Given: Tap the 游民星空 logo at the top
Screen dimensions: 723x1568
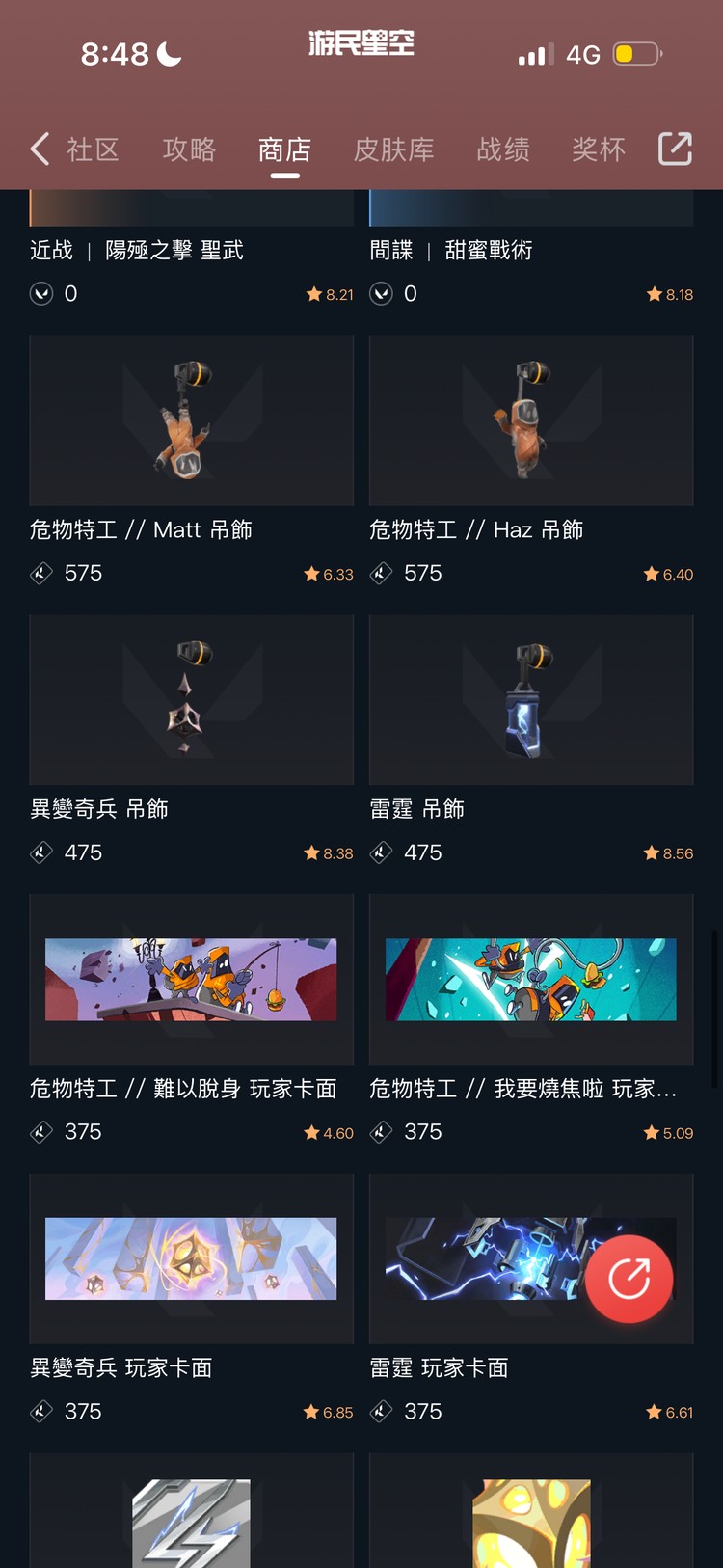Looking at the screenshot, I should tap(361, 45).
